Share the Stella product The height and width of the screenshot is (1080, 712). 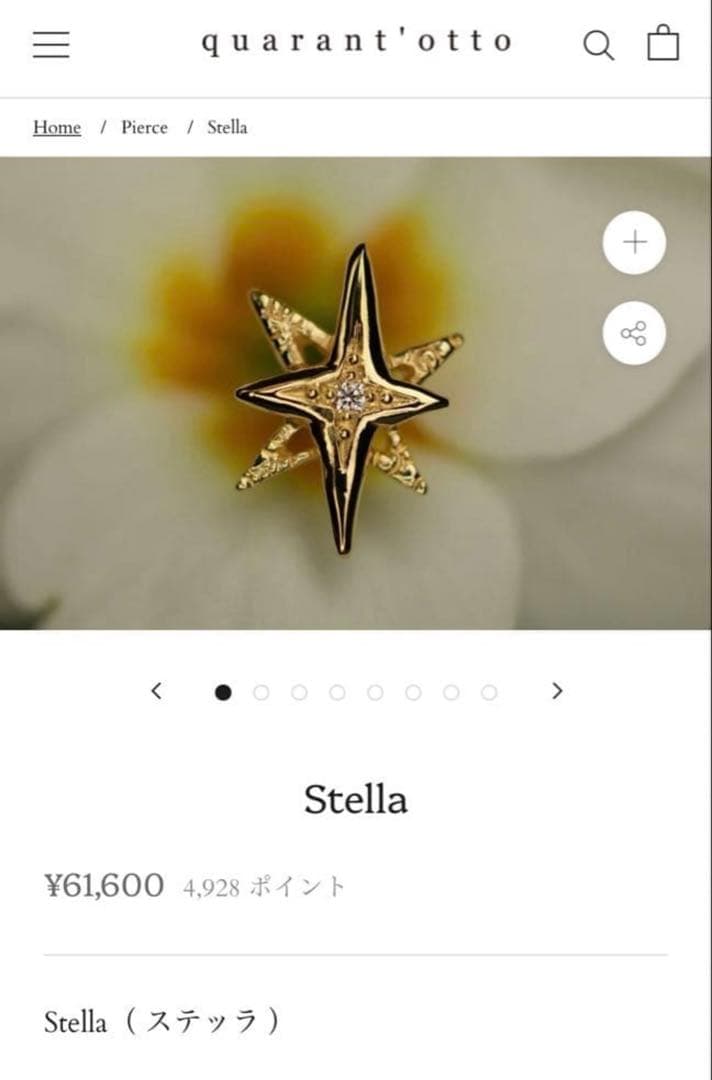coord(634,333)
